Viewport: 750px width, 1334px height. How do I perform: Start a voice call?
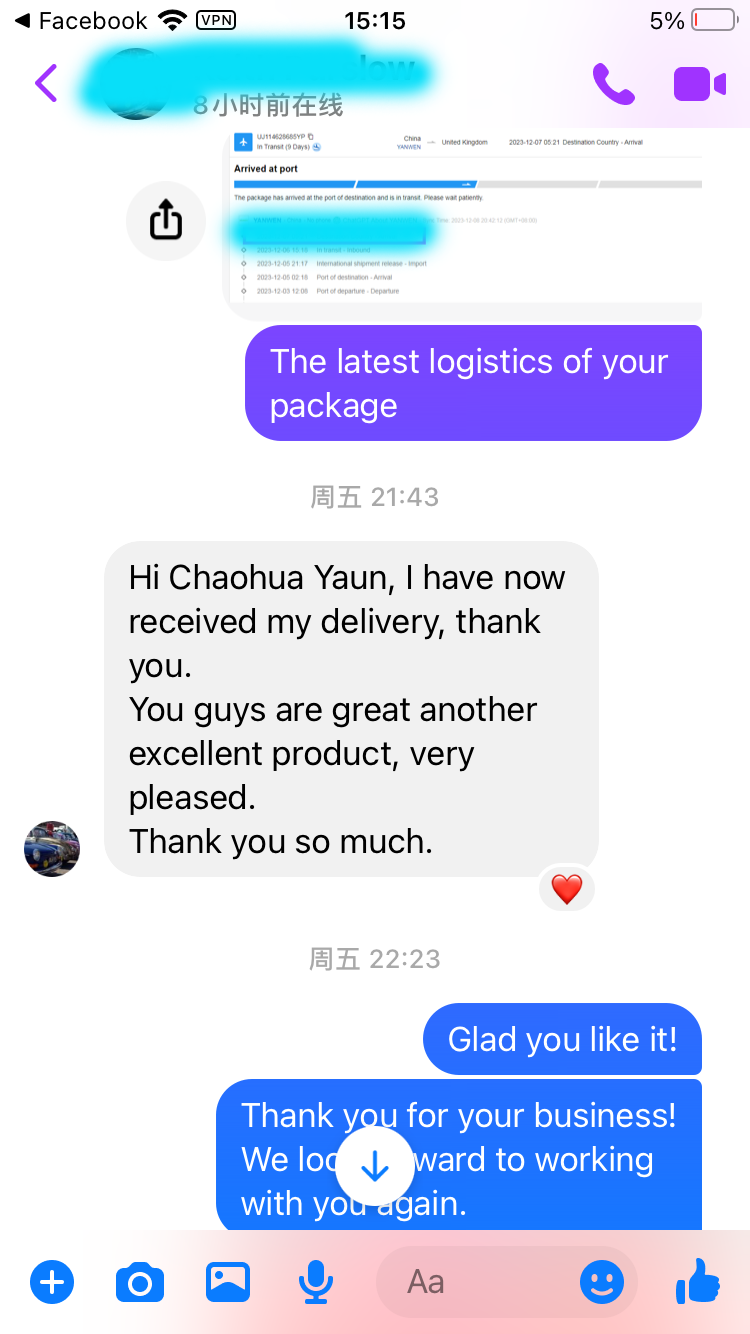pyautogui.click(x=613, y=84)
